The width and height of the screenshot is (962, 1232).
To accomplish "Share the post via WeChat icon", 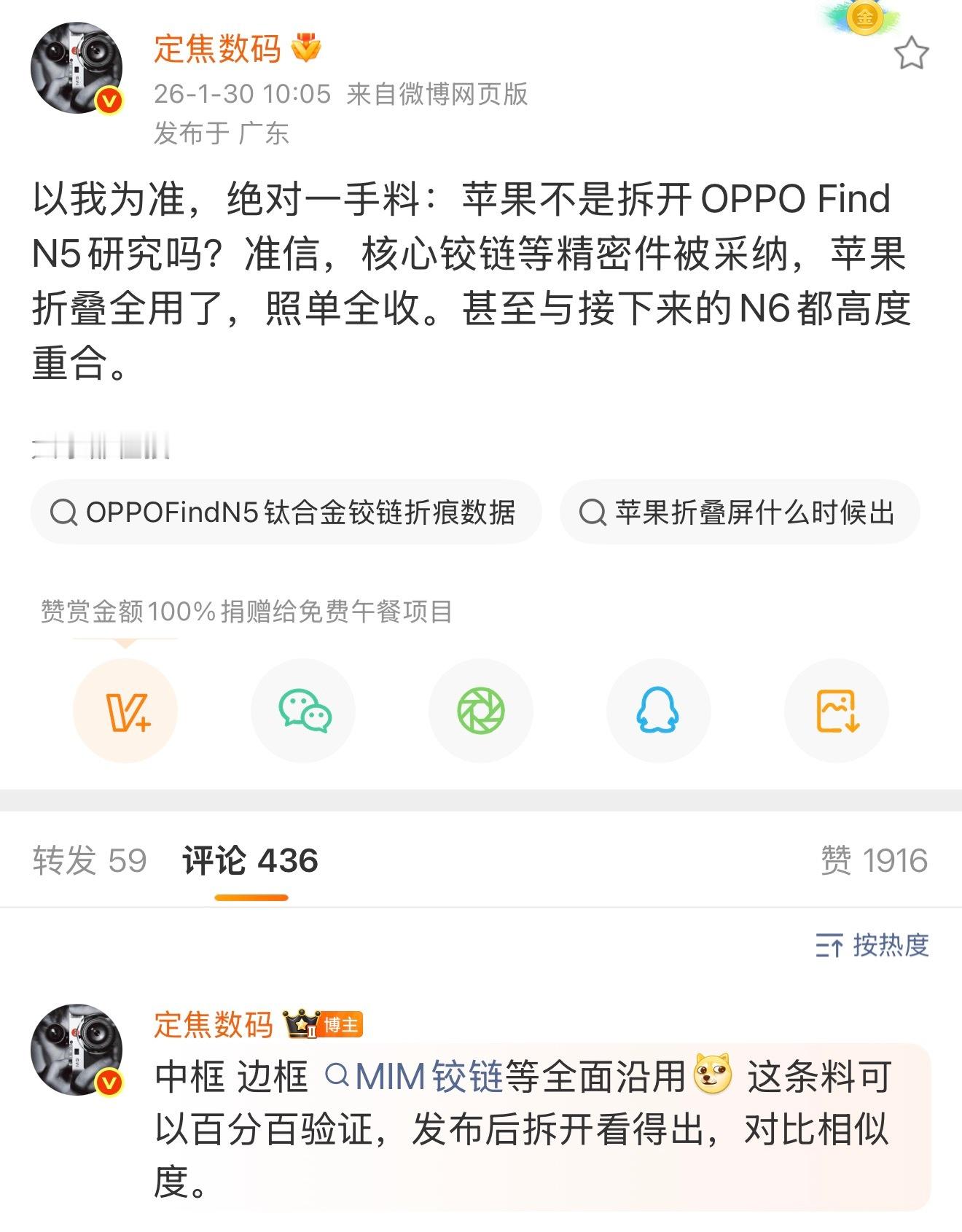I will (304, 711).
